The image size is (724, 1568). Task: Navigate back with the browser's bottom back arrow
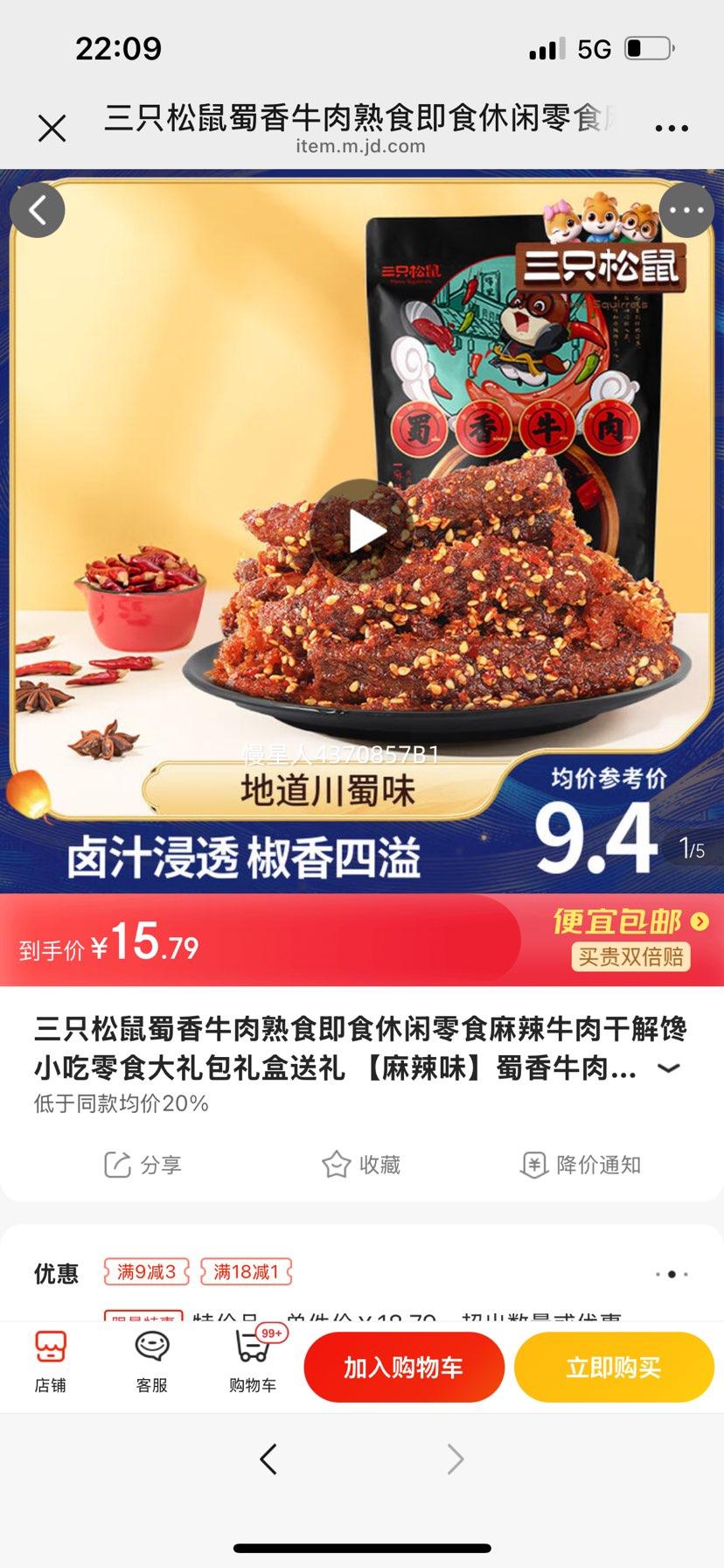pyautogui.click(x=268, y=1459)
